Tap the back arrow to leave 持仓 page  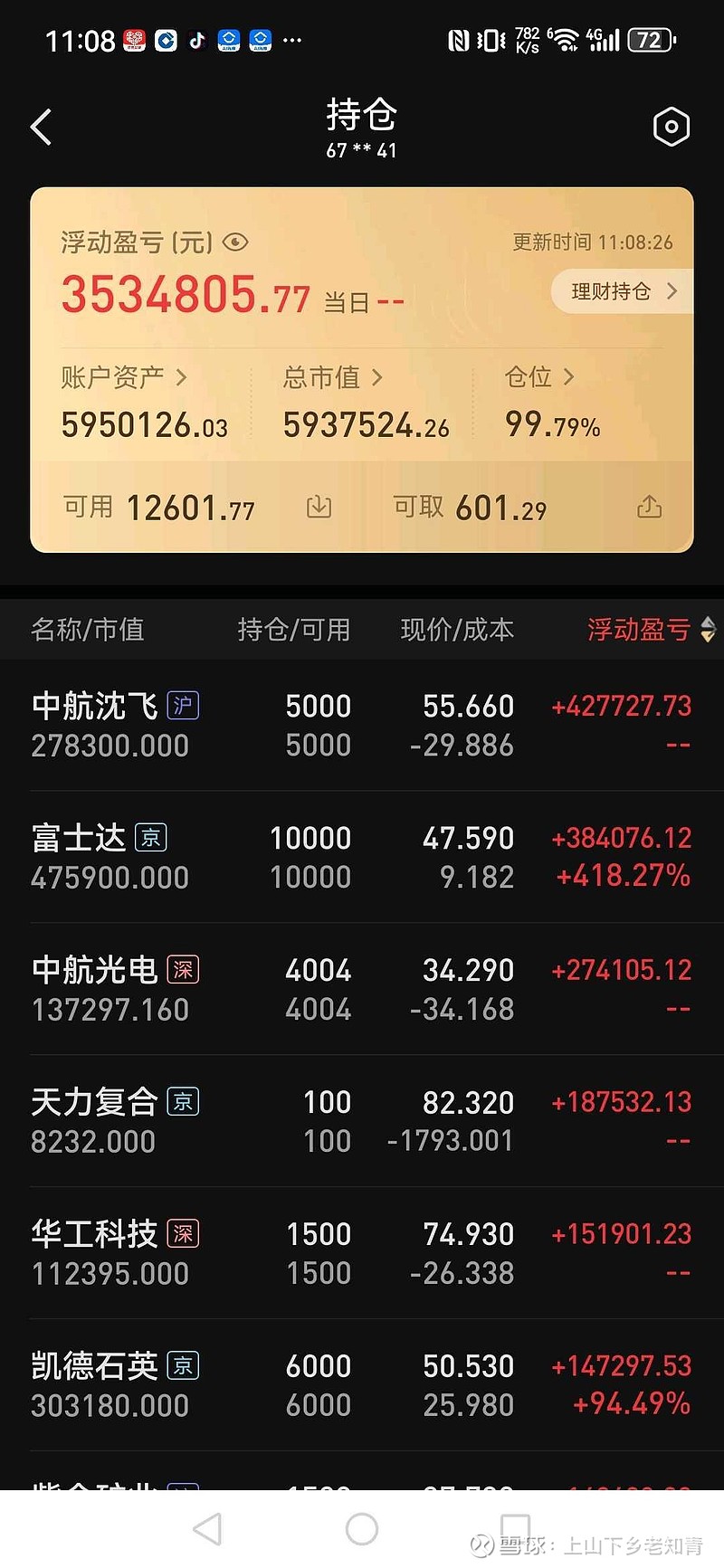41,127
